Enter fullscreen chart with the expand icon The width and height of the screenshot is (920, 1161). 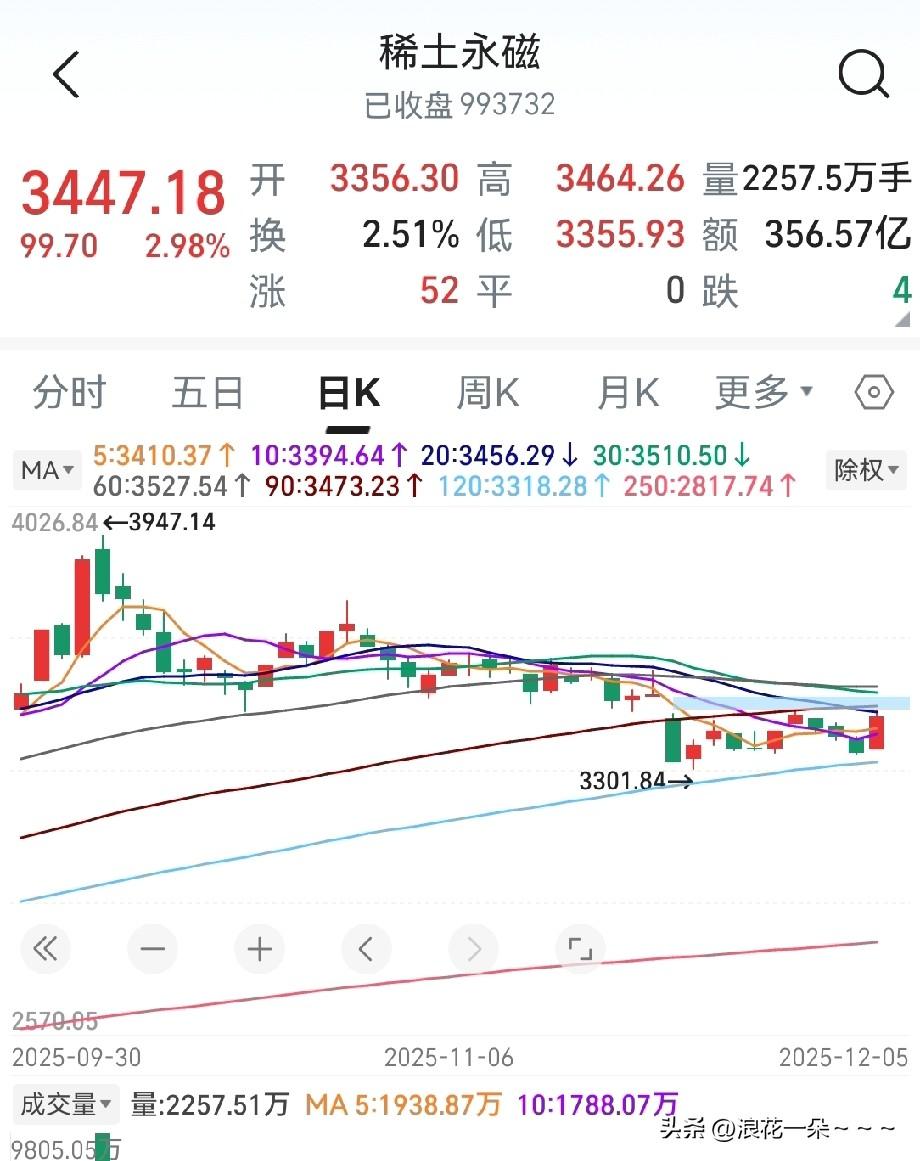[581, 948]
